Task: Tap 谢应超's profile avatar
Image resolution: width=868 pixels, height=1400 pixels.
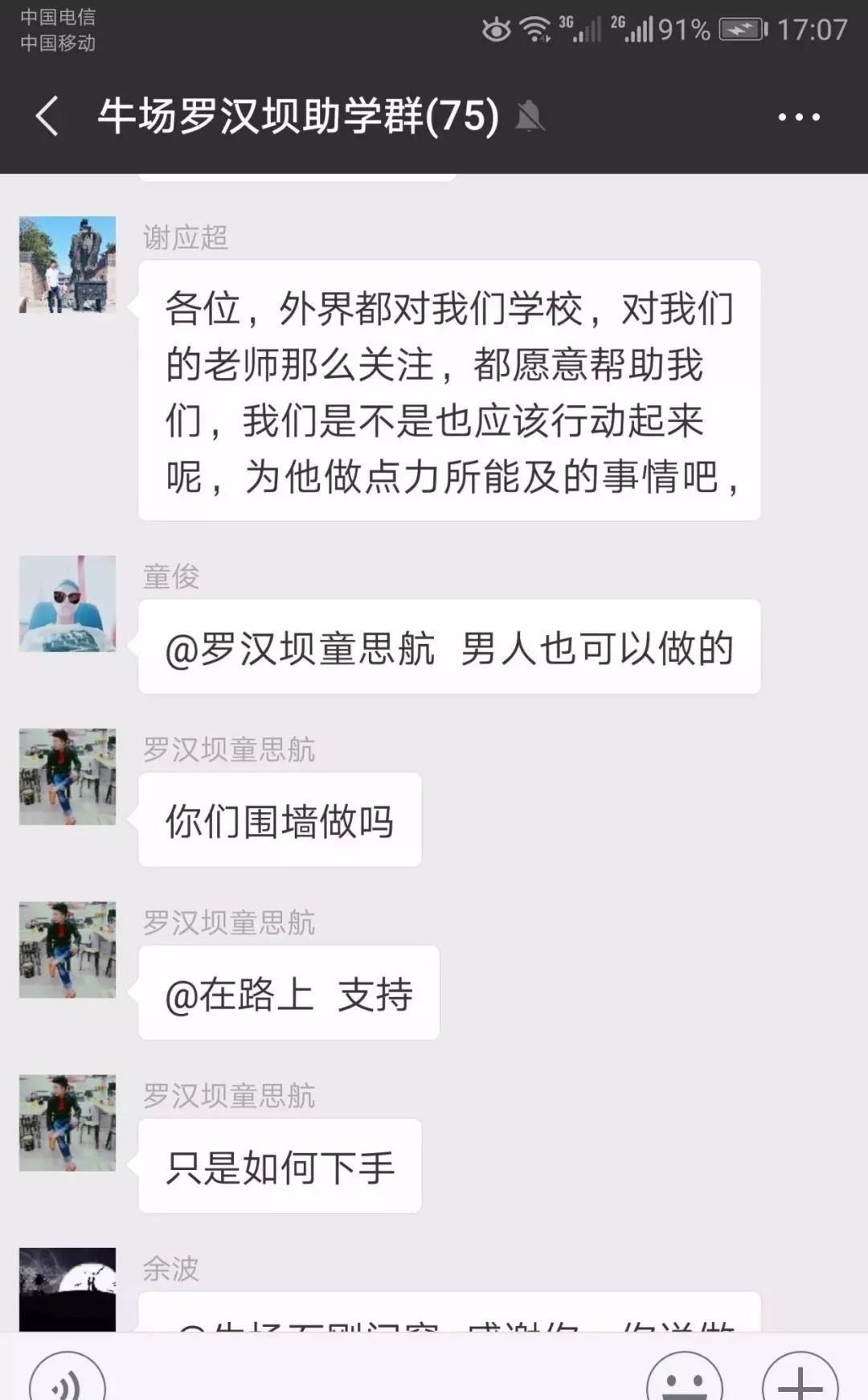Action: coord(68,265)
